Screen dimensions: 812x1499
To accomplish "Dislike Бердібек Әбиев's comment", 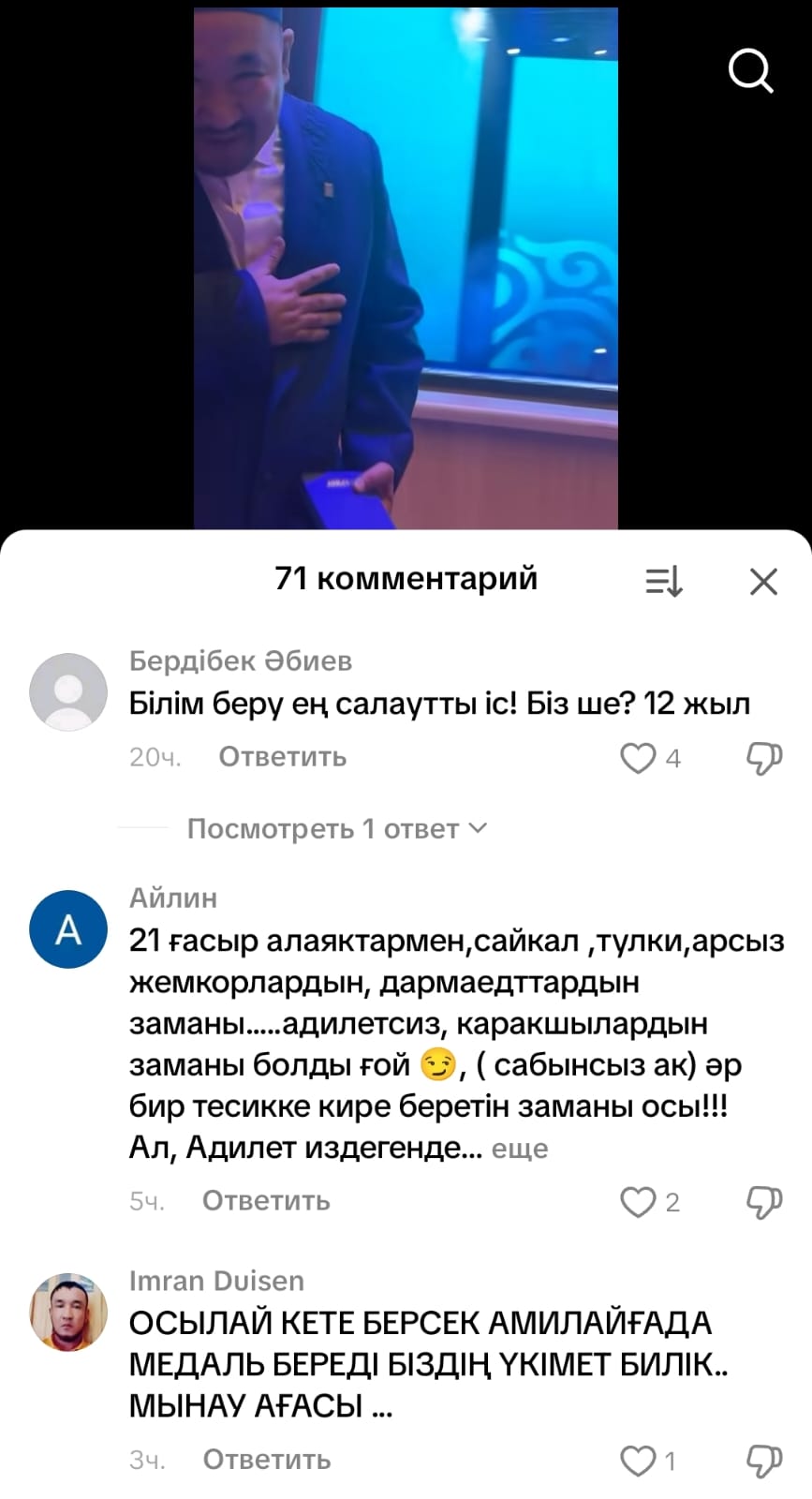I will click(x=763, y=758).
